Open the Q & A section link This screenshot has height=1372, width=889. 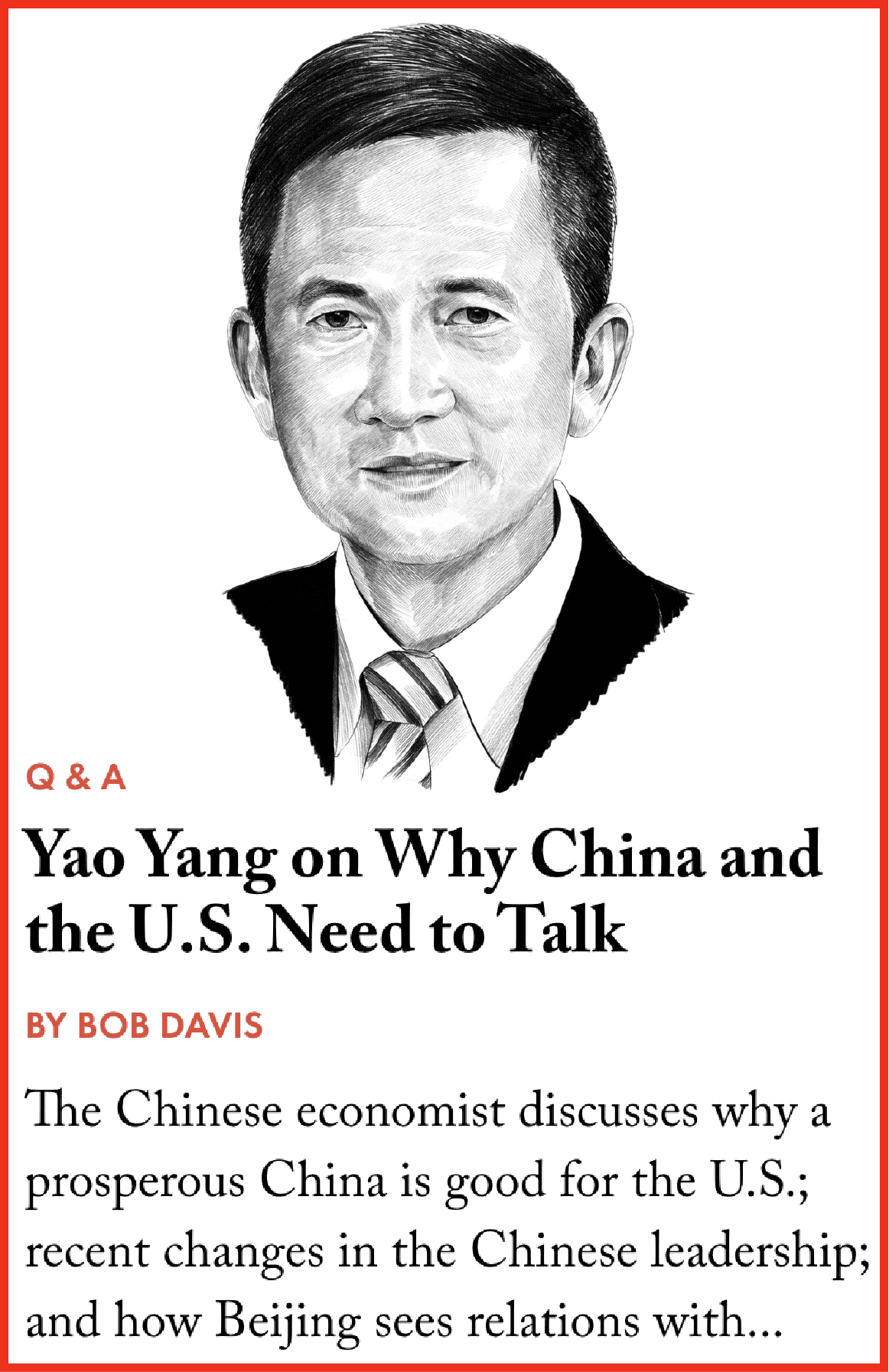[x=75, y=778]
